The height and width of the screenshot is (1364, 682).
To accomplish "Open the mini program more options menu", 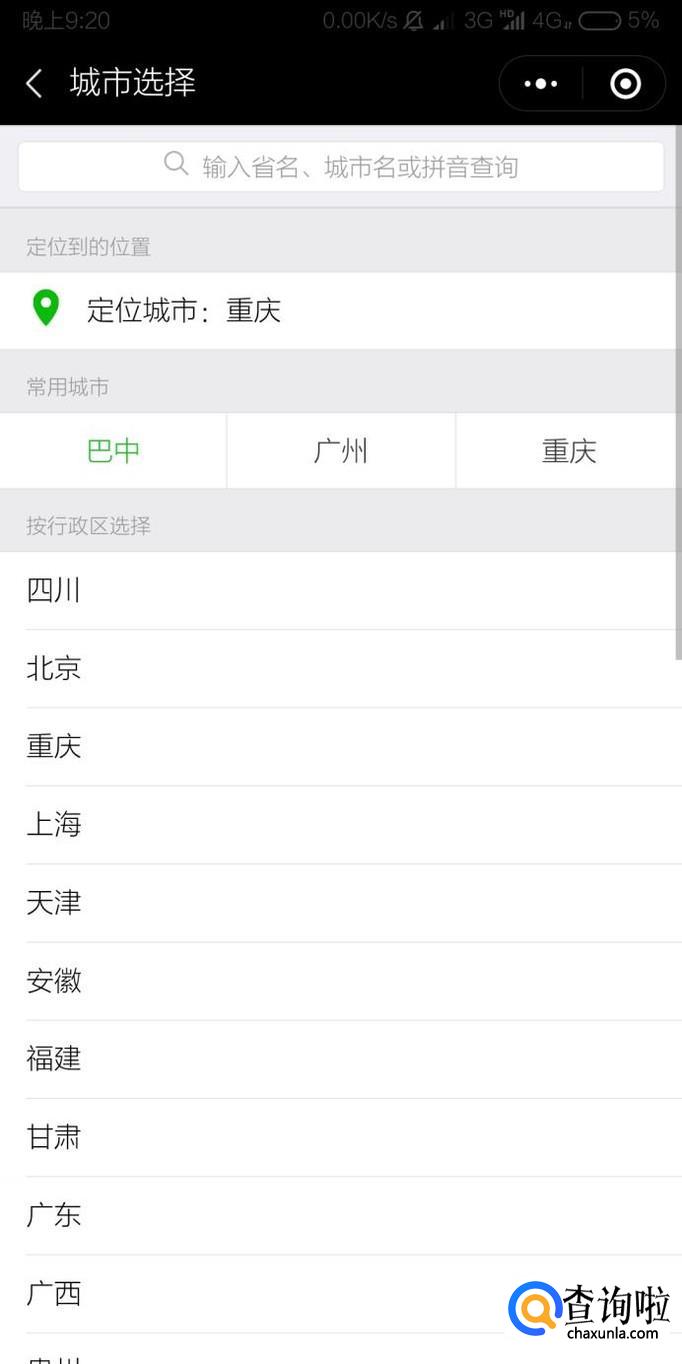I will [541, 83].
